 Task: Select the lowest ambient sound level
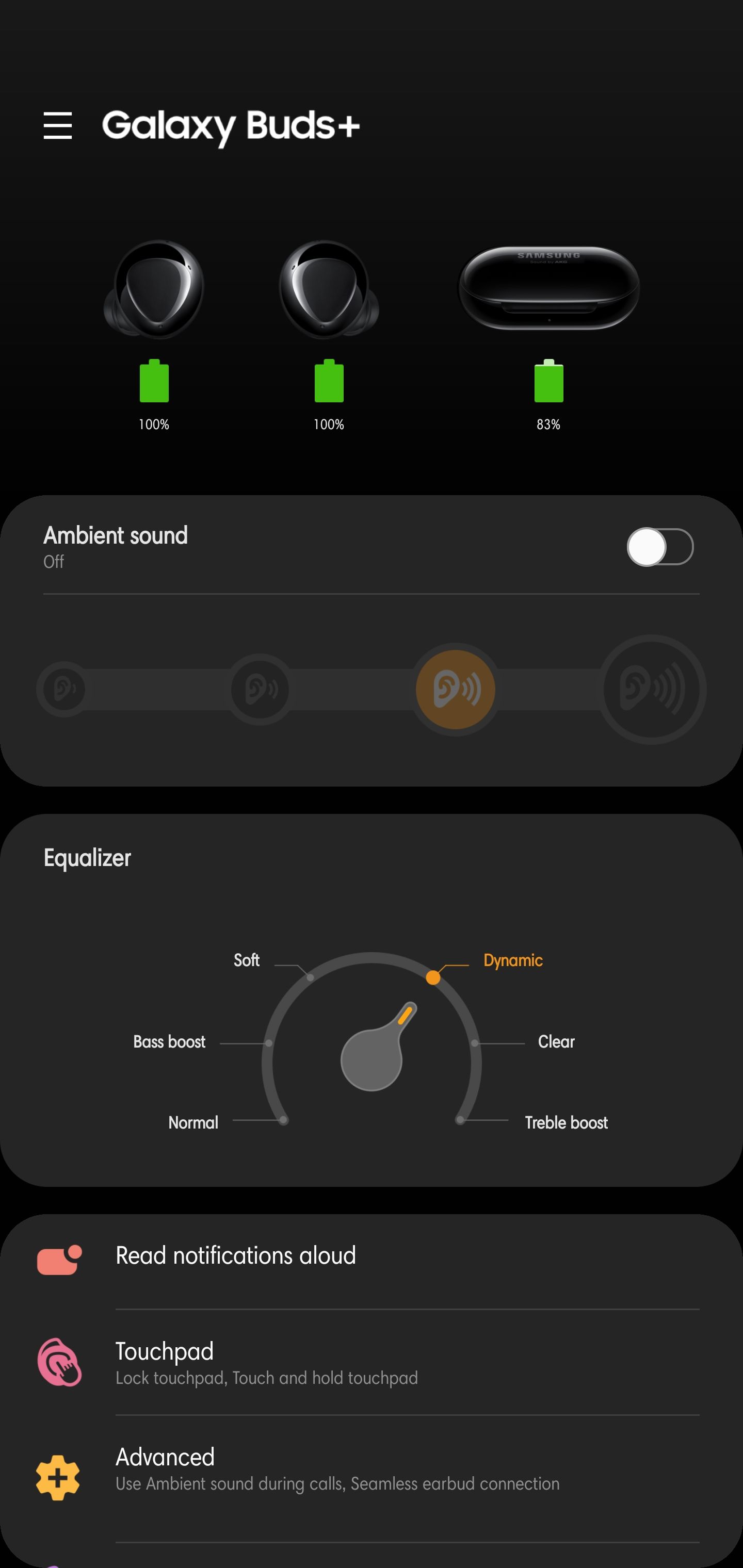click(x=64, y=689)
